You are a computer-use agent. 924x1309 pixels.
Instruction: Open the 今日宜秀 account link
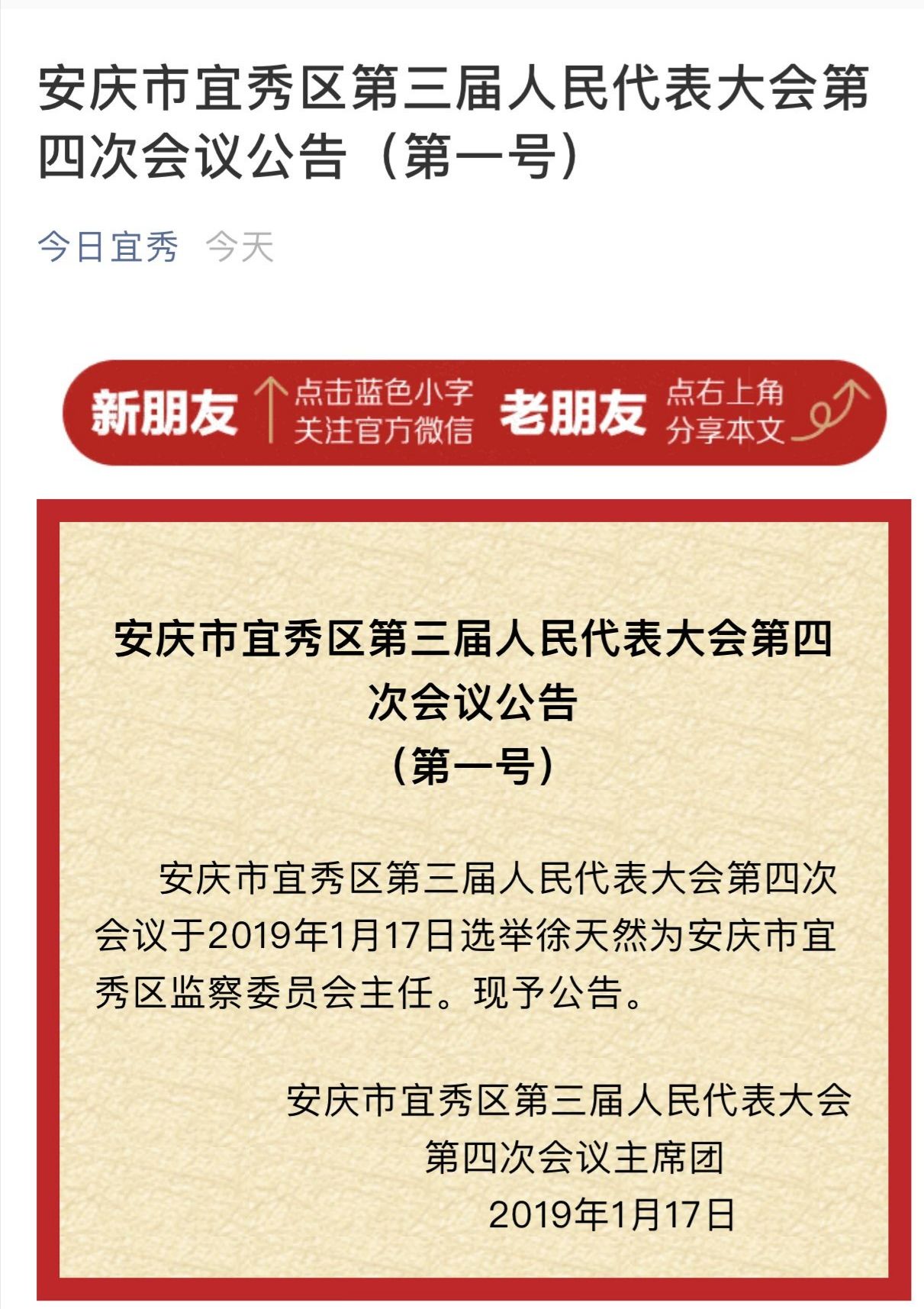pos(108,247)
